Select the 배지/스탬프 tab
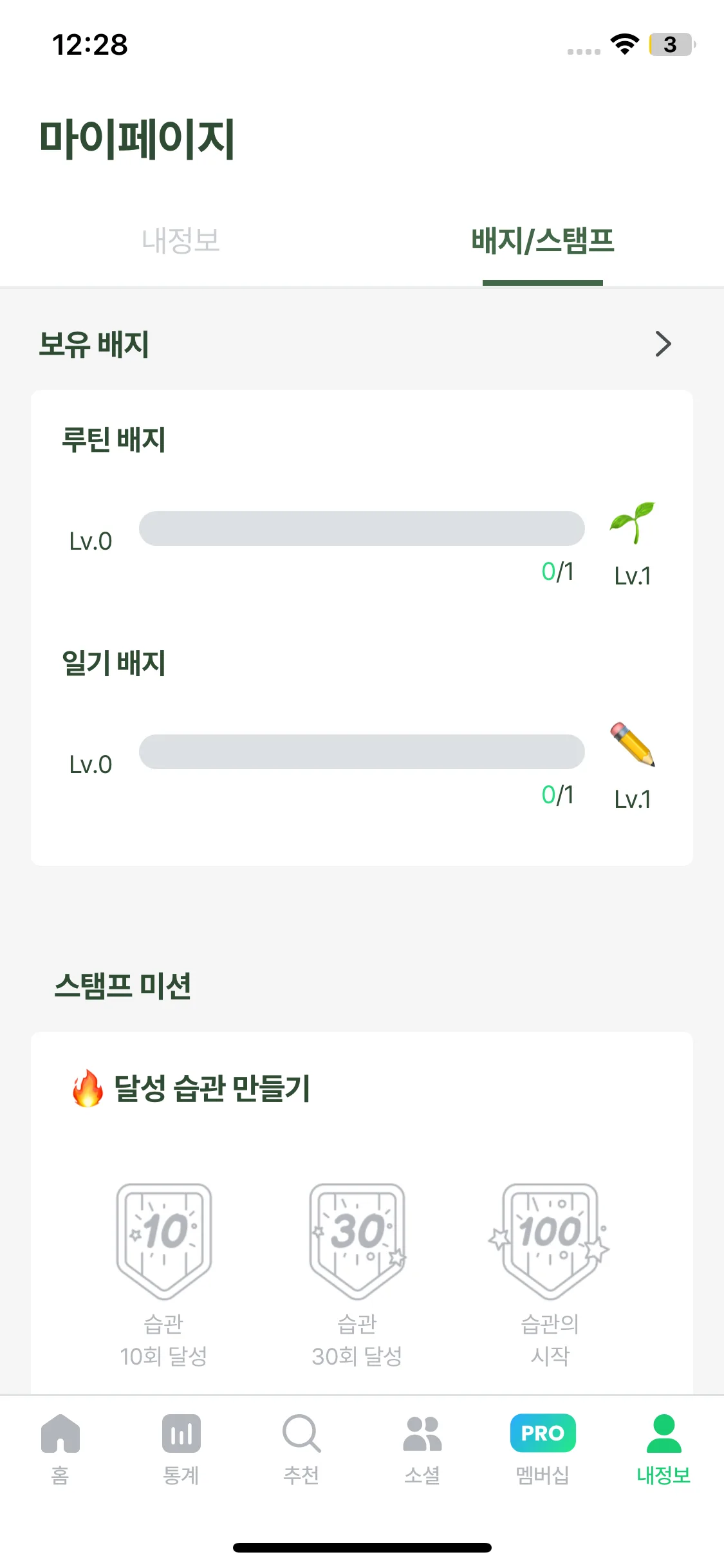This screenshot has width=724, height=1568. pos(543,241)
